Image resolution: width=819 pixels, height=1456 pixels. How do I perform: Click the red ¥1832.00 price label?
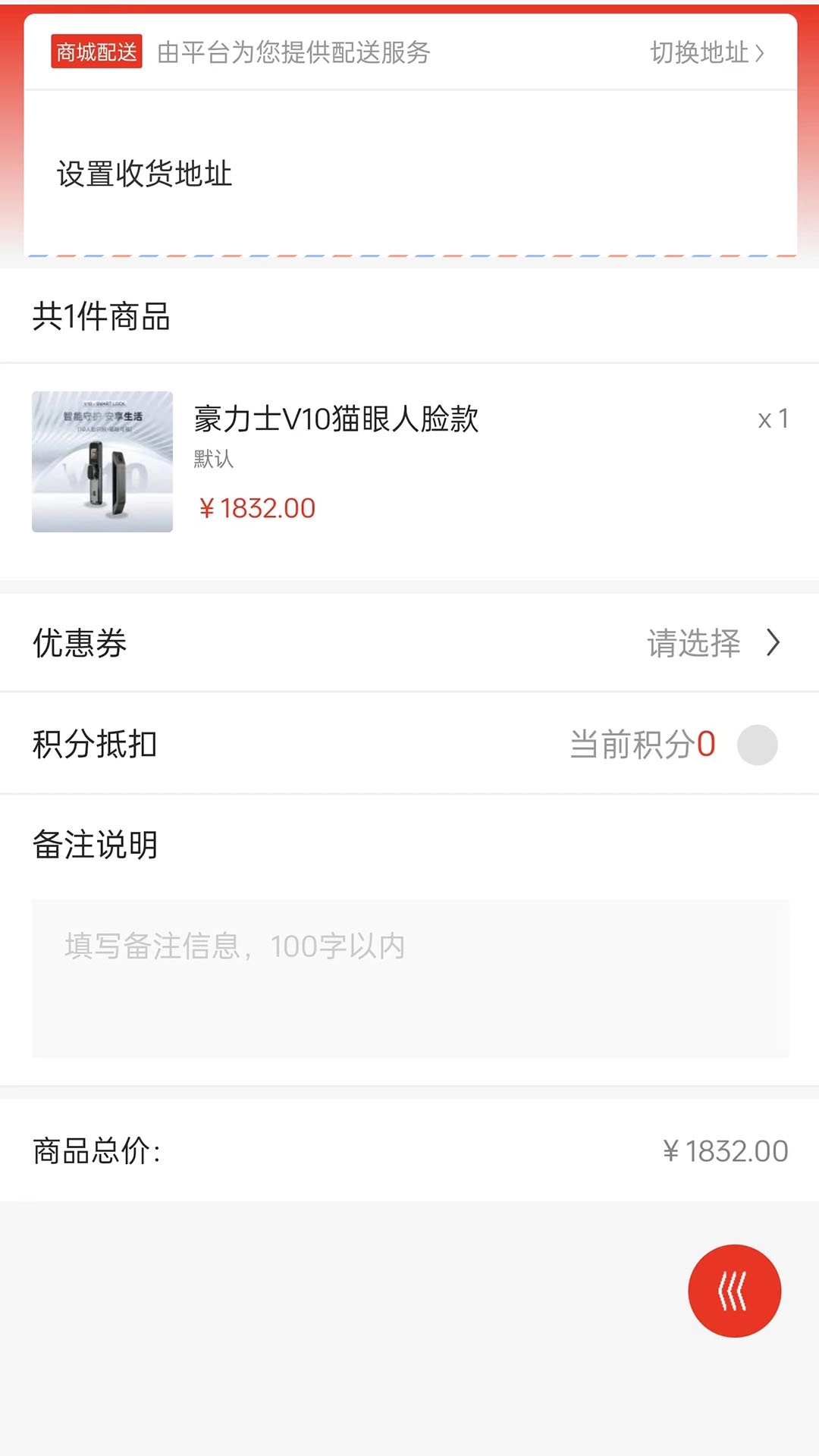click(258, 508)
